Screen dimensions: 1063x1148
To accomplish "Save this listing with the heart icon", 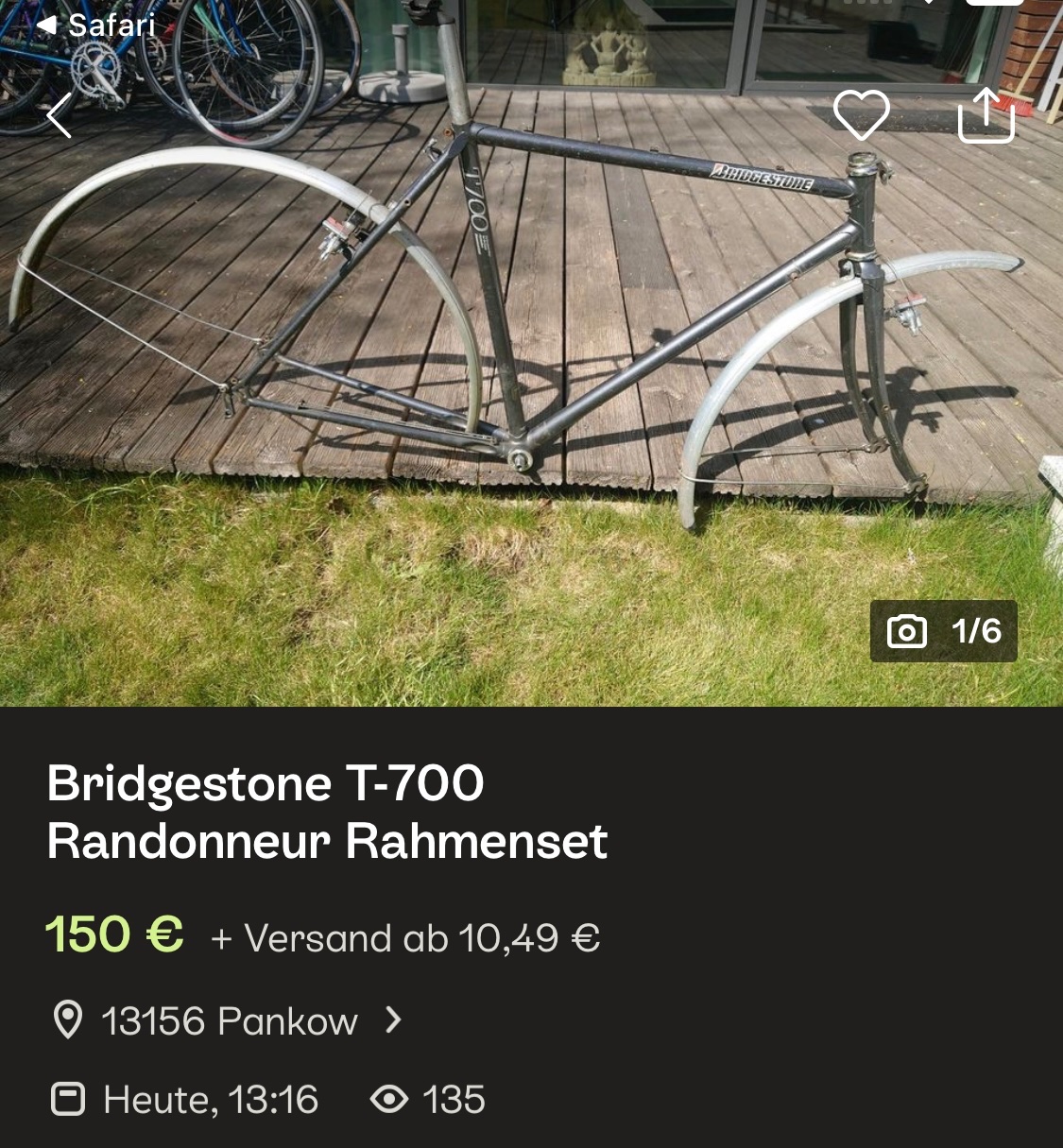I will click(x=861, y=115).
